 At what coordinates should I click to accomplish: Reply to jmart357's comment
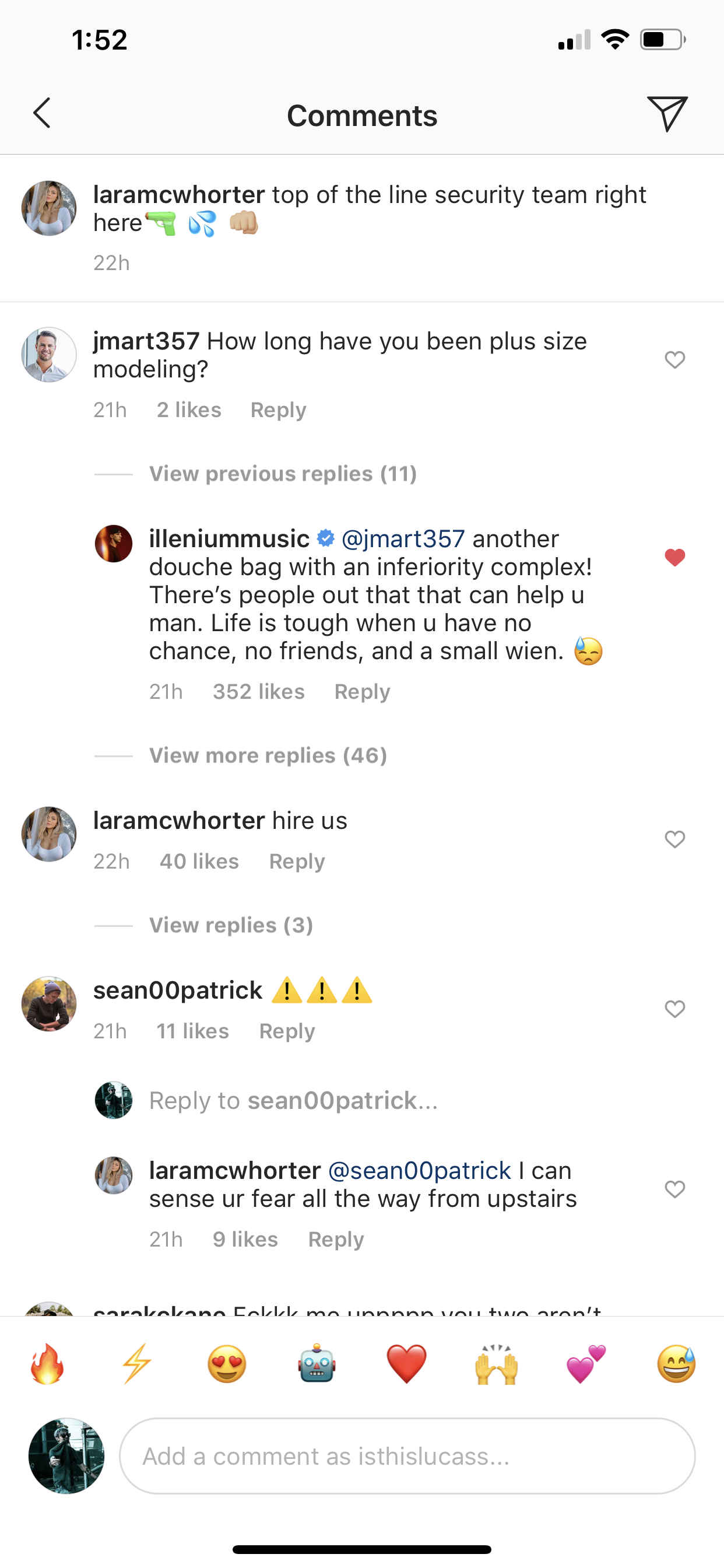(278, 409)
